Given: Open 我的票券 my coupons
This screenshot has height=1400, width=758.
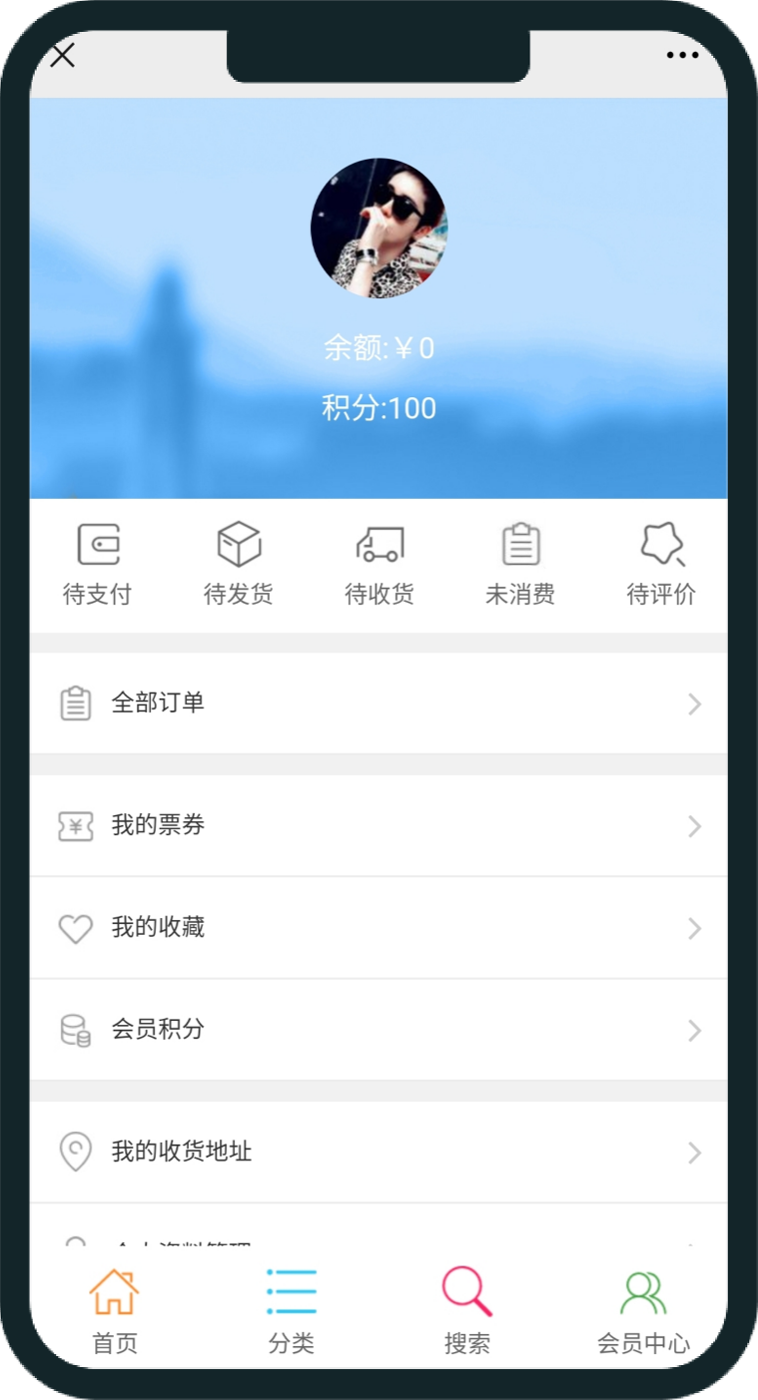Looking at the screenshot, I should click(x=378, y=826).
